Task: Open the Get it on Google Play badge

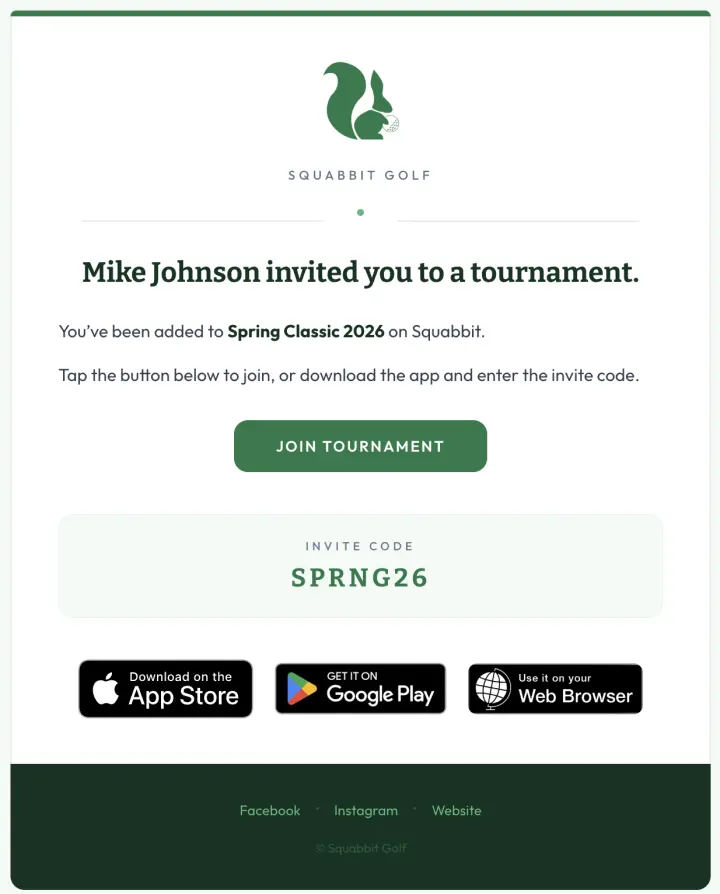Action: [360, 688]
